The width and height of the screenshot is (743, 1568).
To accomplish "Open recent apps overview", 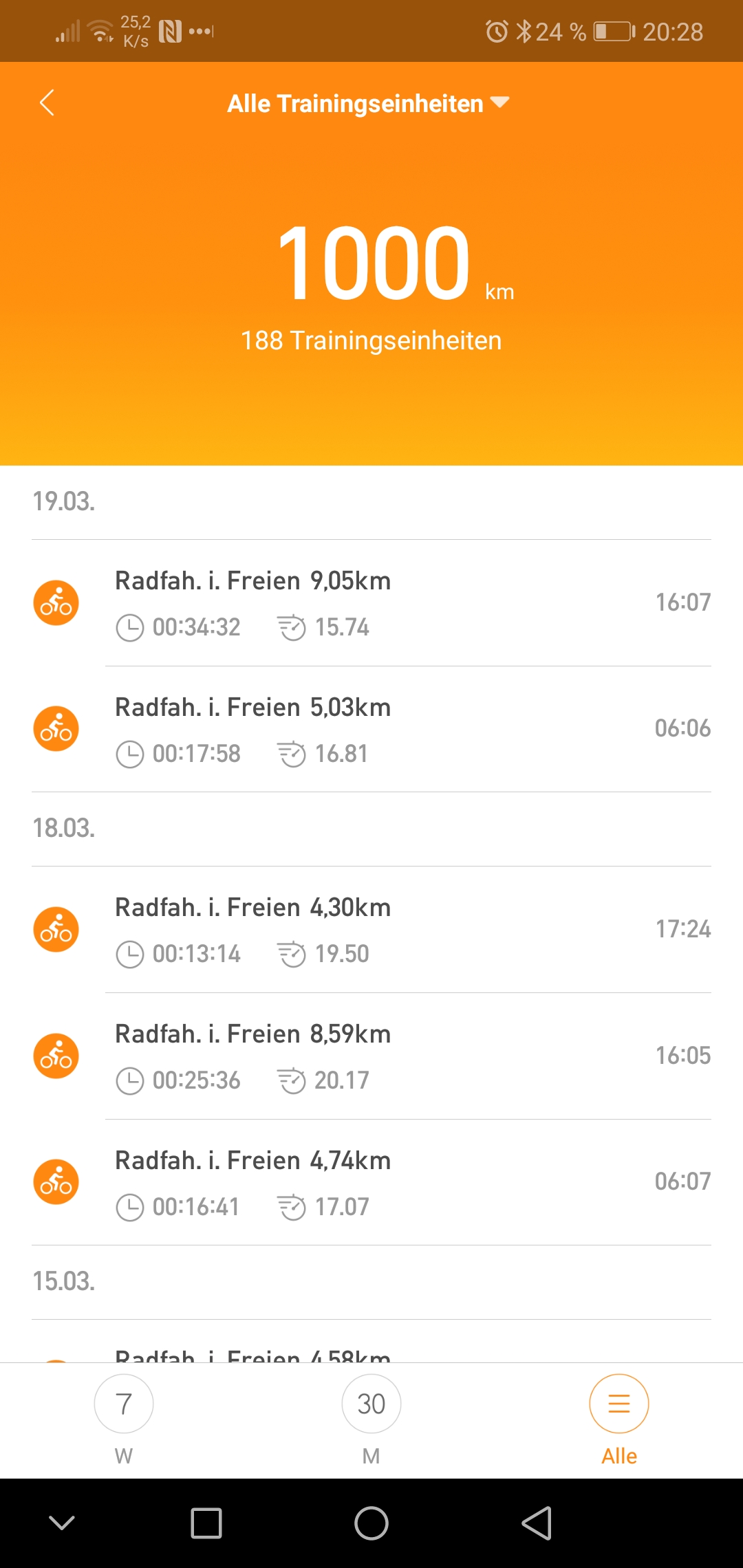I will [206, 1523].
